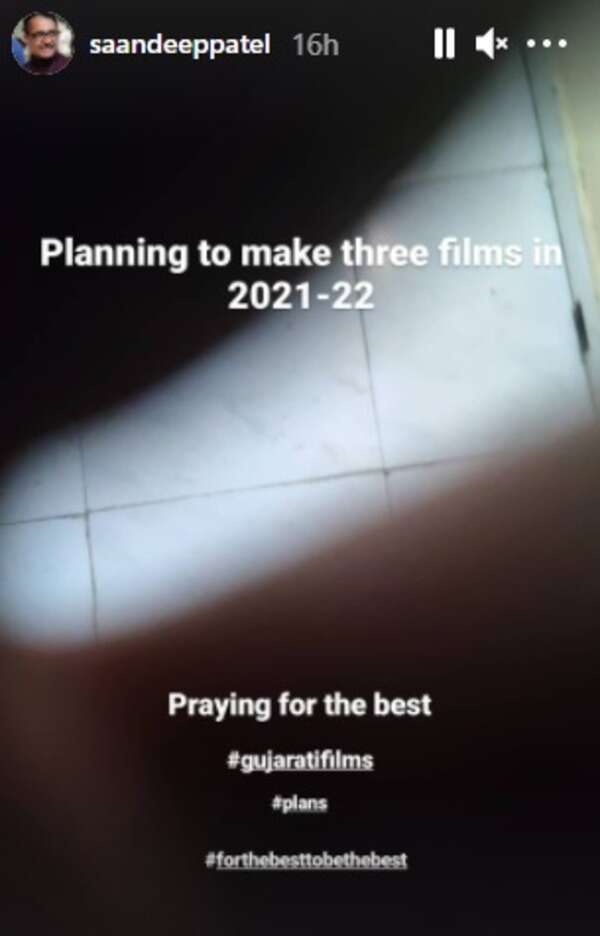Unmute the story audio
This screenshot has height=936, width=600.
point(491,44)
